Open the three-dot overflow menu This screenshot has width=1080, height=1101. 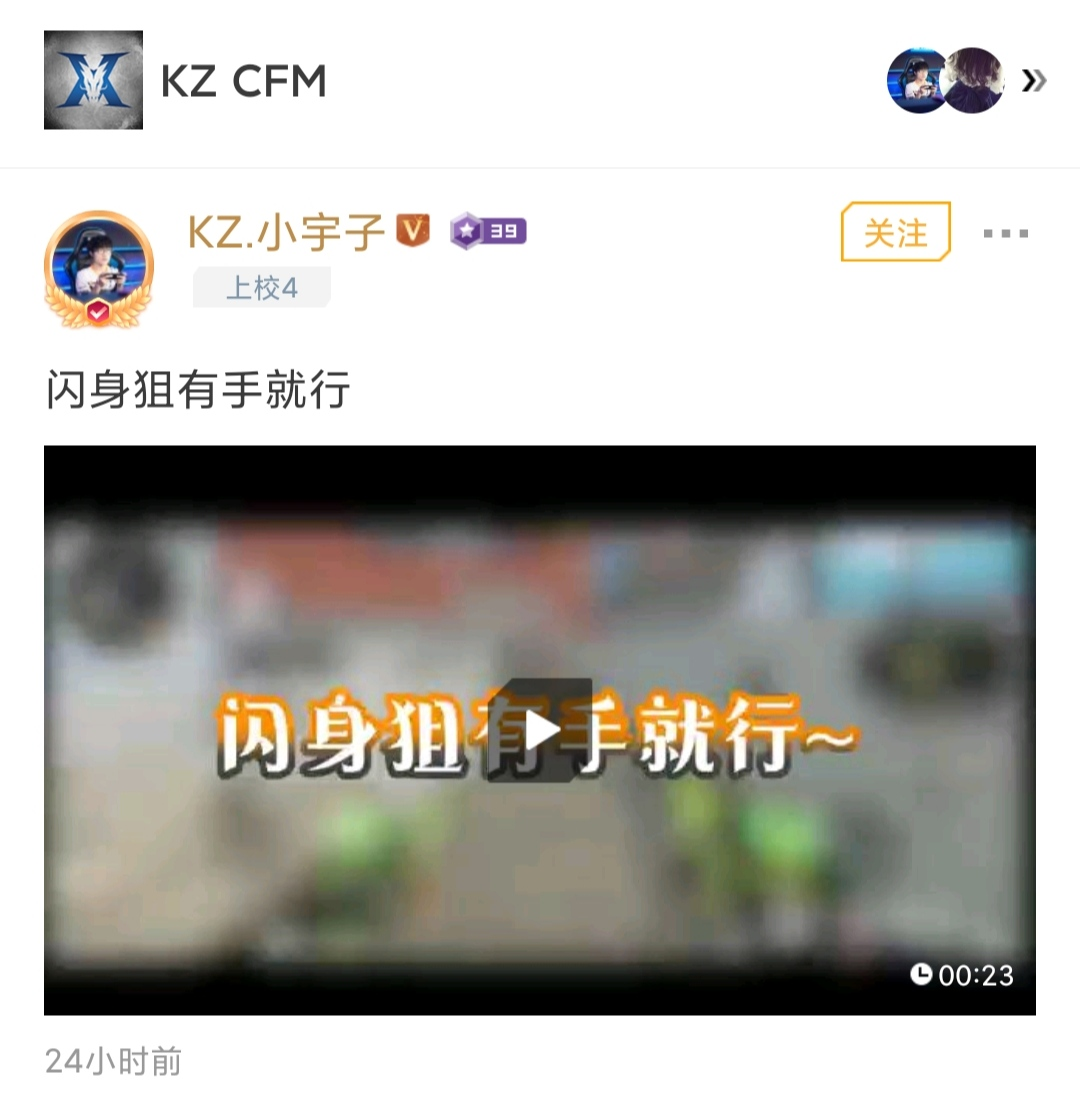[x=1005, y=234]
